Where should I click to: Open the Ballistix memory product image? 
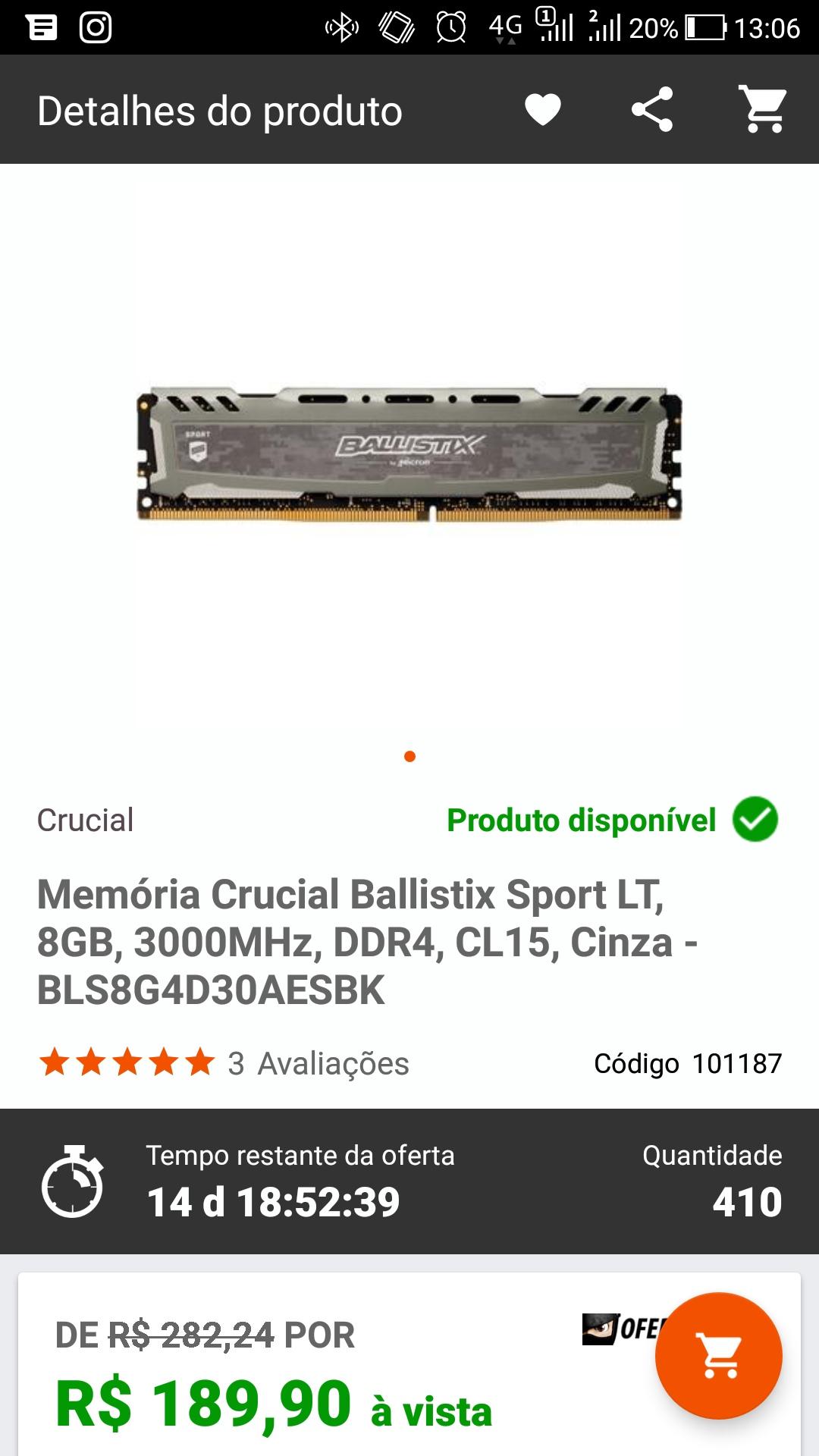409,454
